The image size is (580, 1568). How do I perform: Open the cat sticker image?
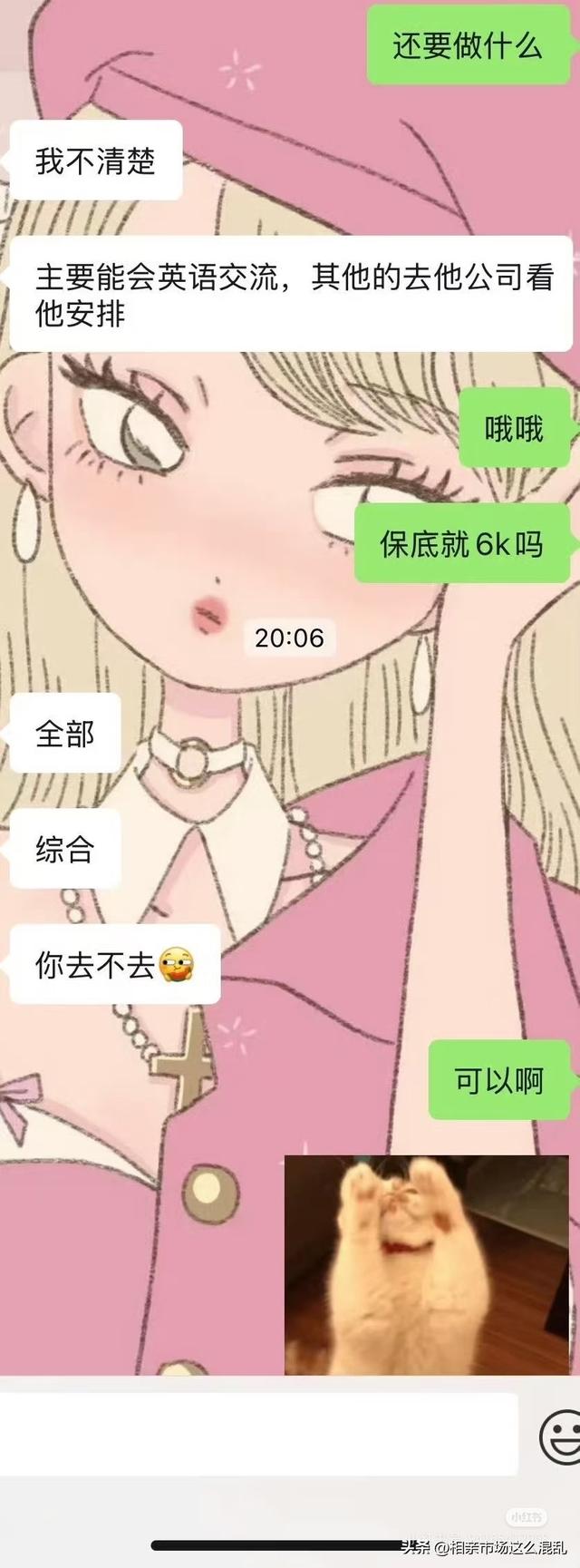click(x=426, y=1265)
